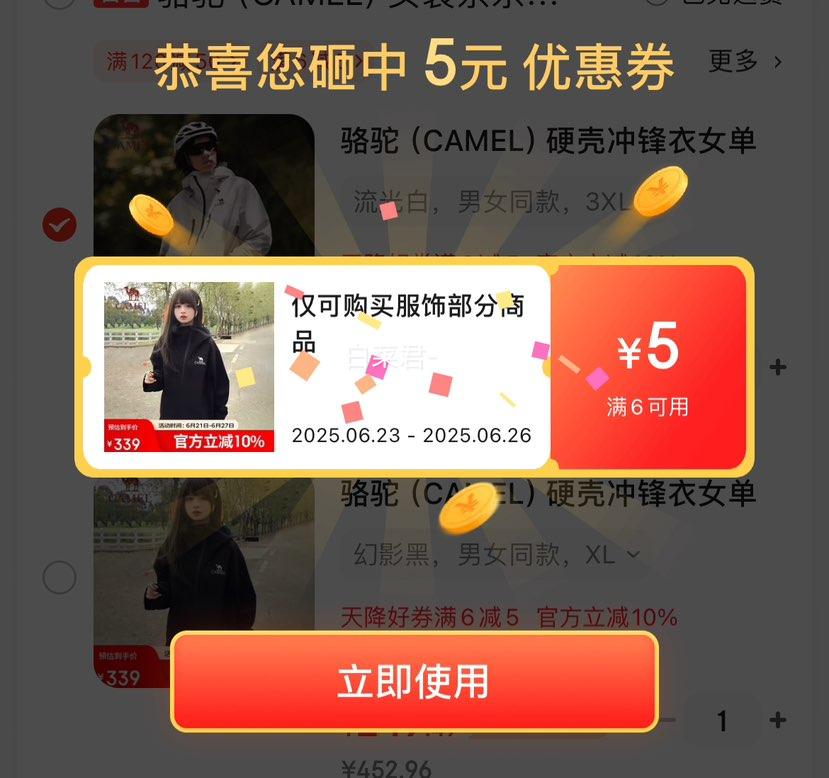Expand the 幻影黑 XL size dropdown

tap(632, 554)
